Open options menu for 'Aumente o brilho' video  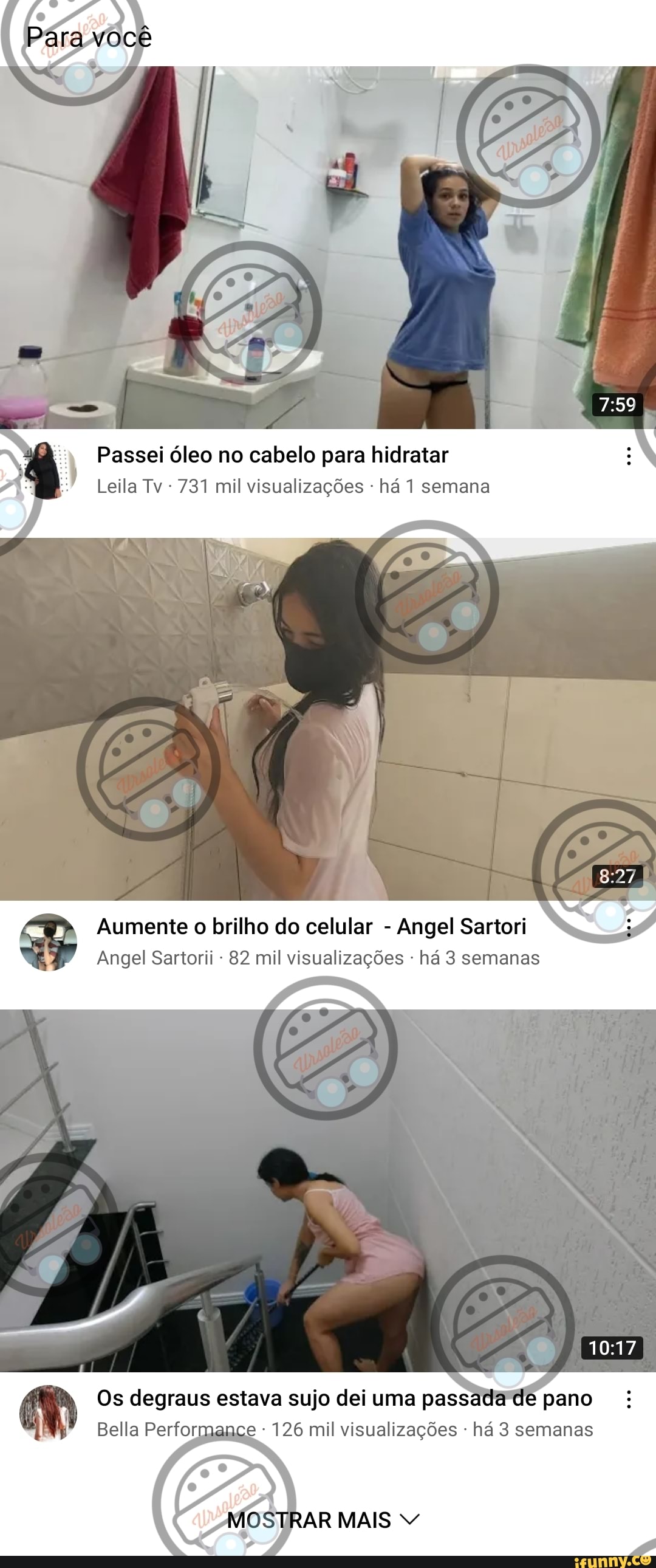click(x=629, y=927)
